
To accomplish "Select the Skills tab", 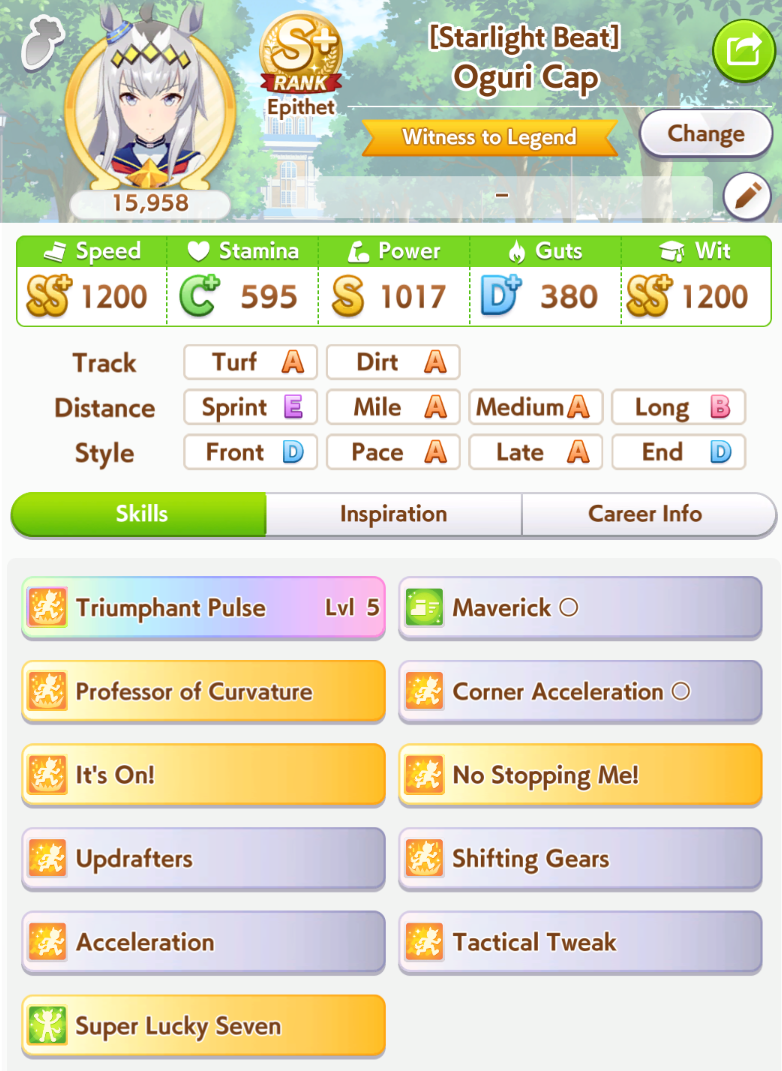I will click(141, 515).
